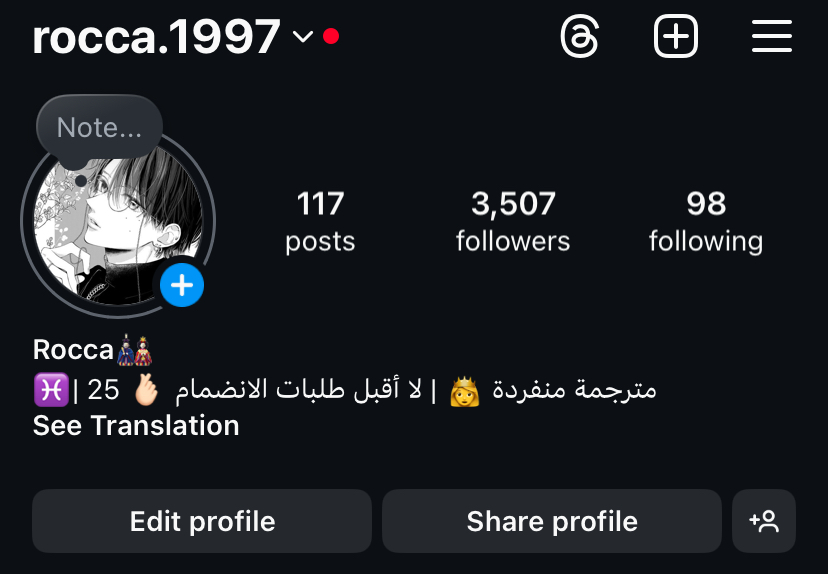
Task: Add a story with blue plus badge
Action: [x=182, y=286]
